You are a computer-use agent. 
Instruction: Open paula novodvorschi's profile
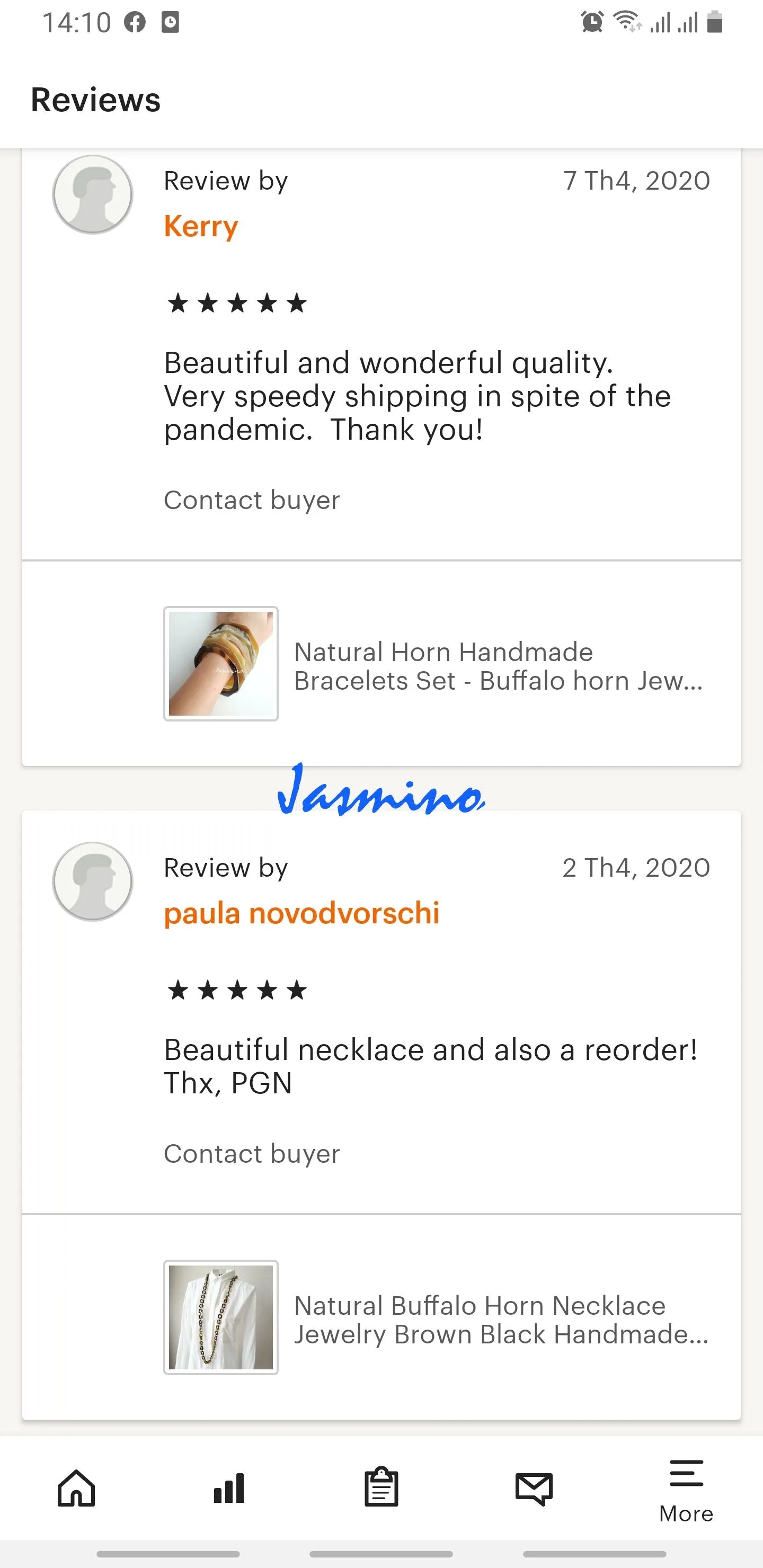[301, 914]
